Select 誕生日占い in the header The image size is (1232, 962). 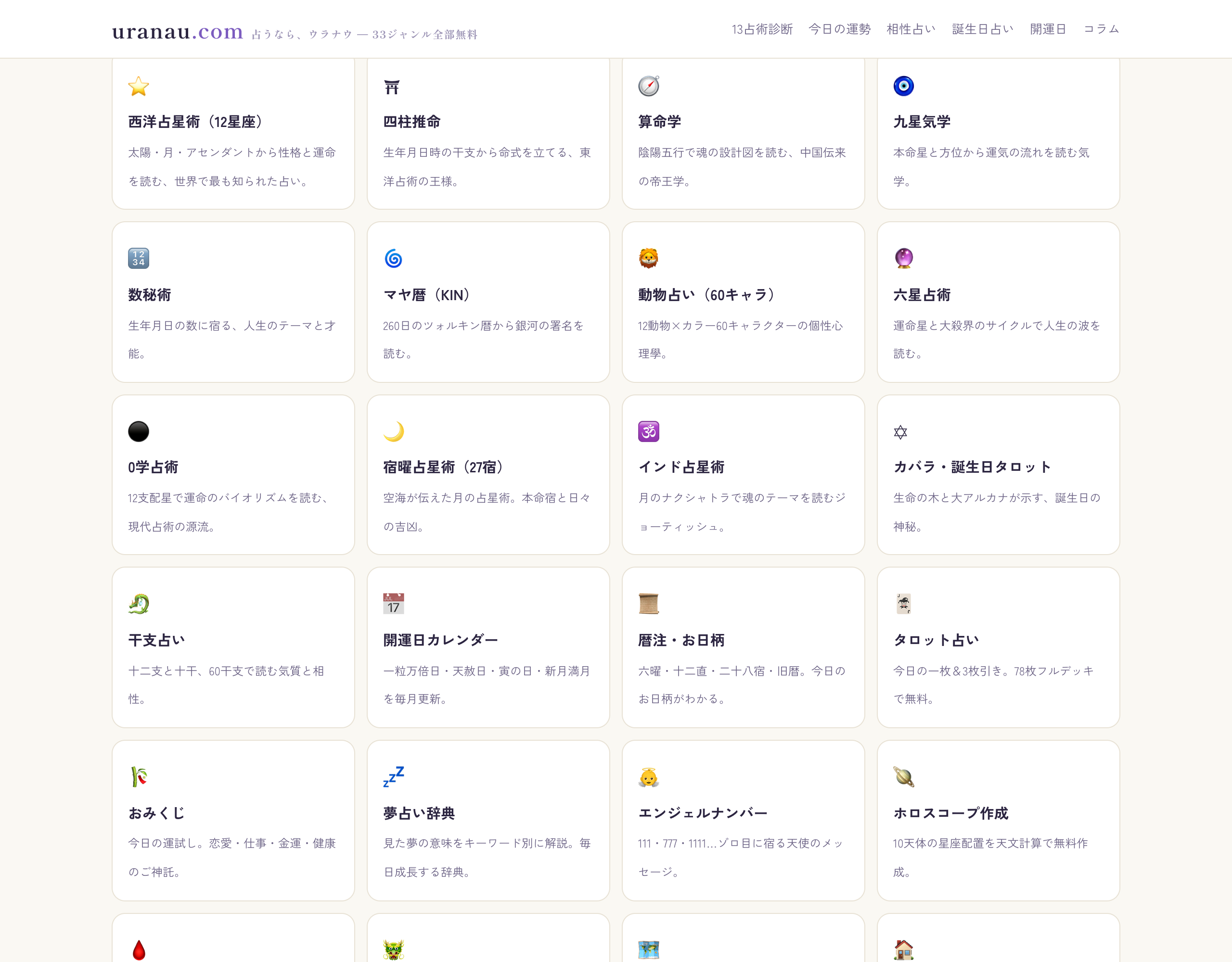pyautogui.click(x=983, y=29)
